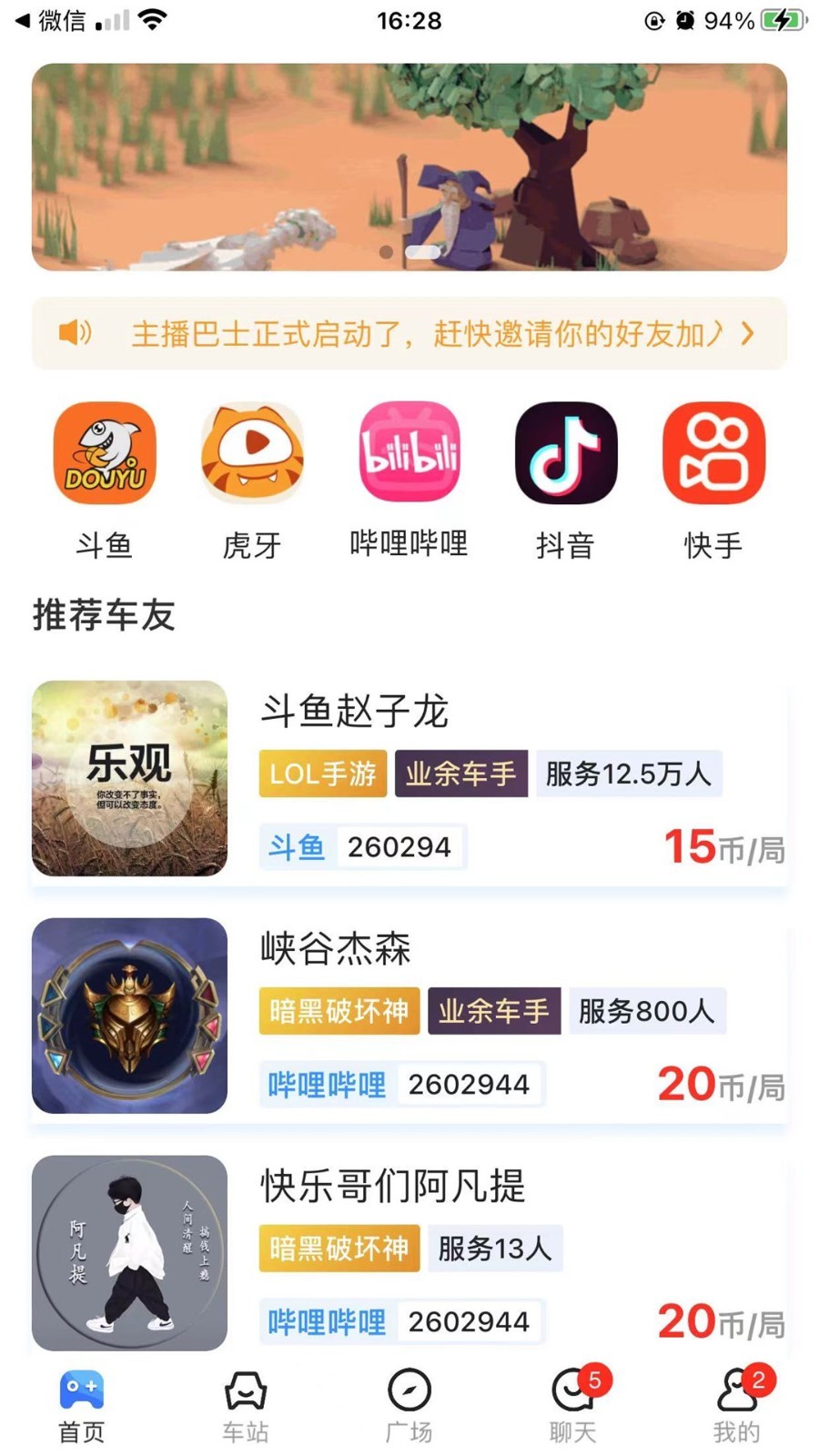Open the 聊天 tab with 5 unread

coord(573,1407)
